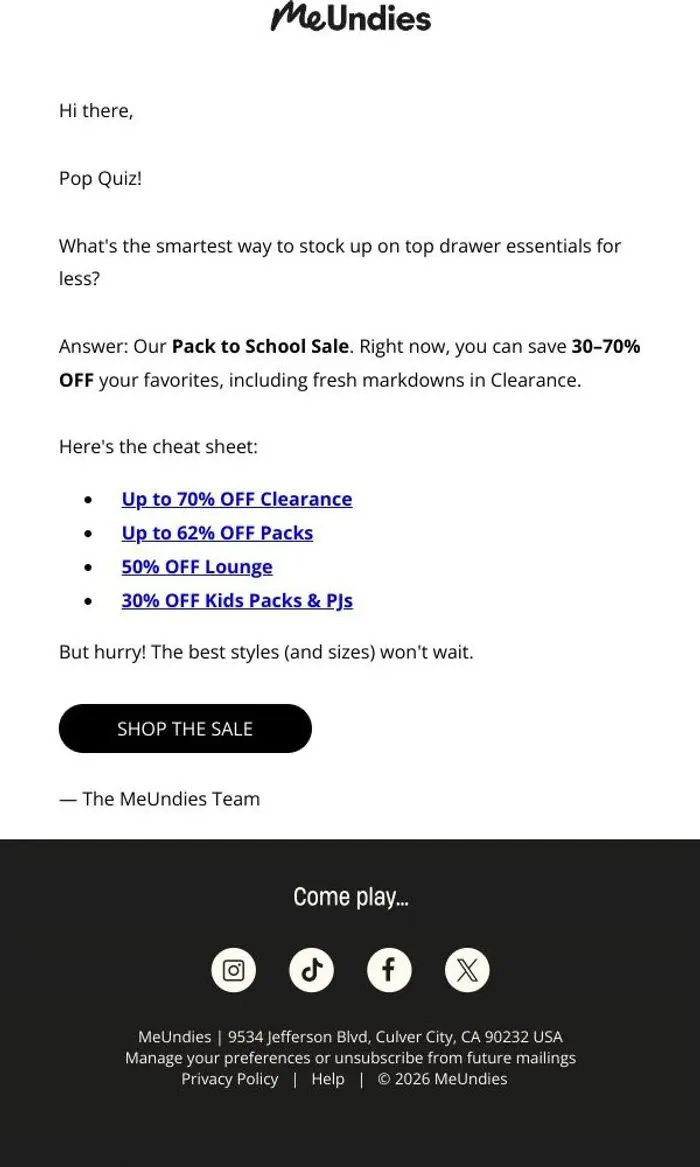Open the Help link in footer

(328, 1079)
